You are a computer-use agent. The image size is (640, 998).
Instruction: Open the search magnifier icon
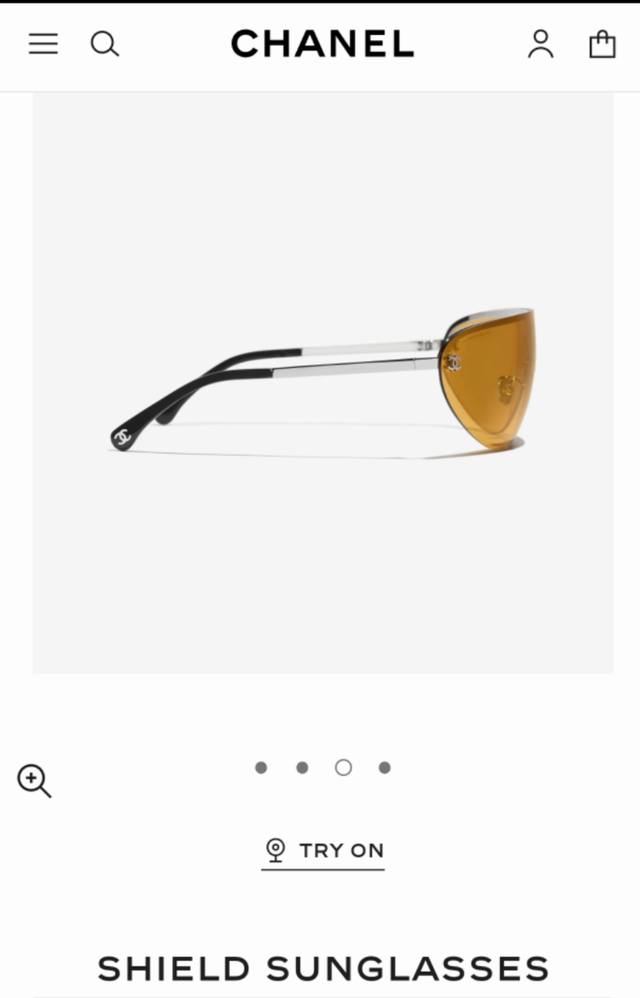pyautogui.click(x=105, y=44)
